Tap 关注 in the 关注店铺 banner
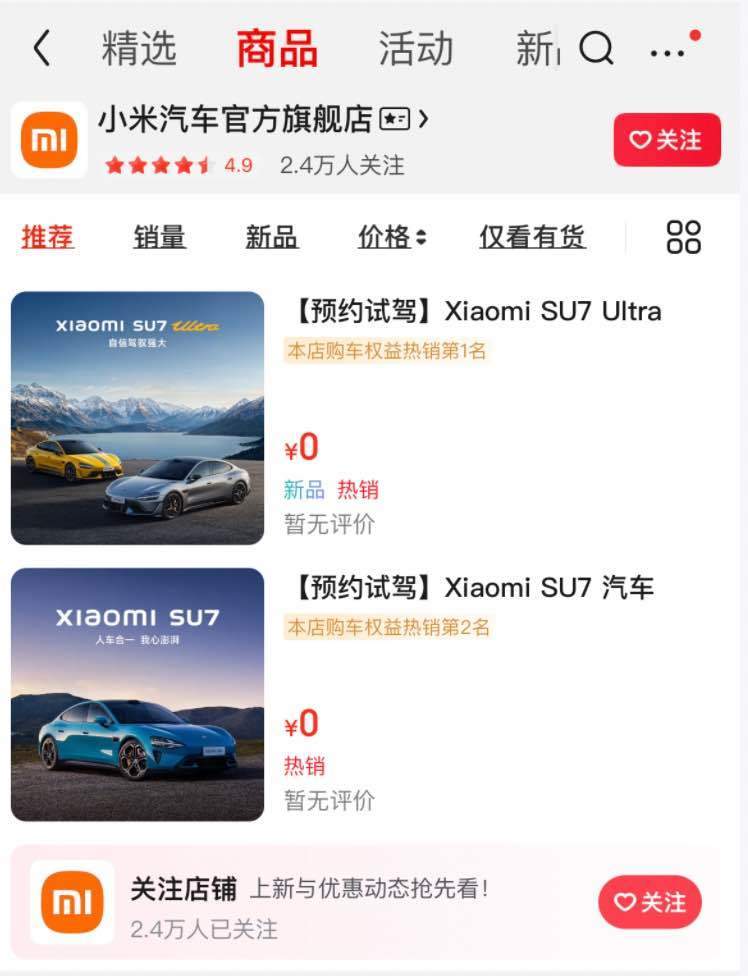 click(x=650, y=902)
